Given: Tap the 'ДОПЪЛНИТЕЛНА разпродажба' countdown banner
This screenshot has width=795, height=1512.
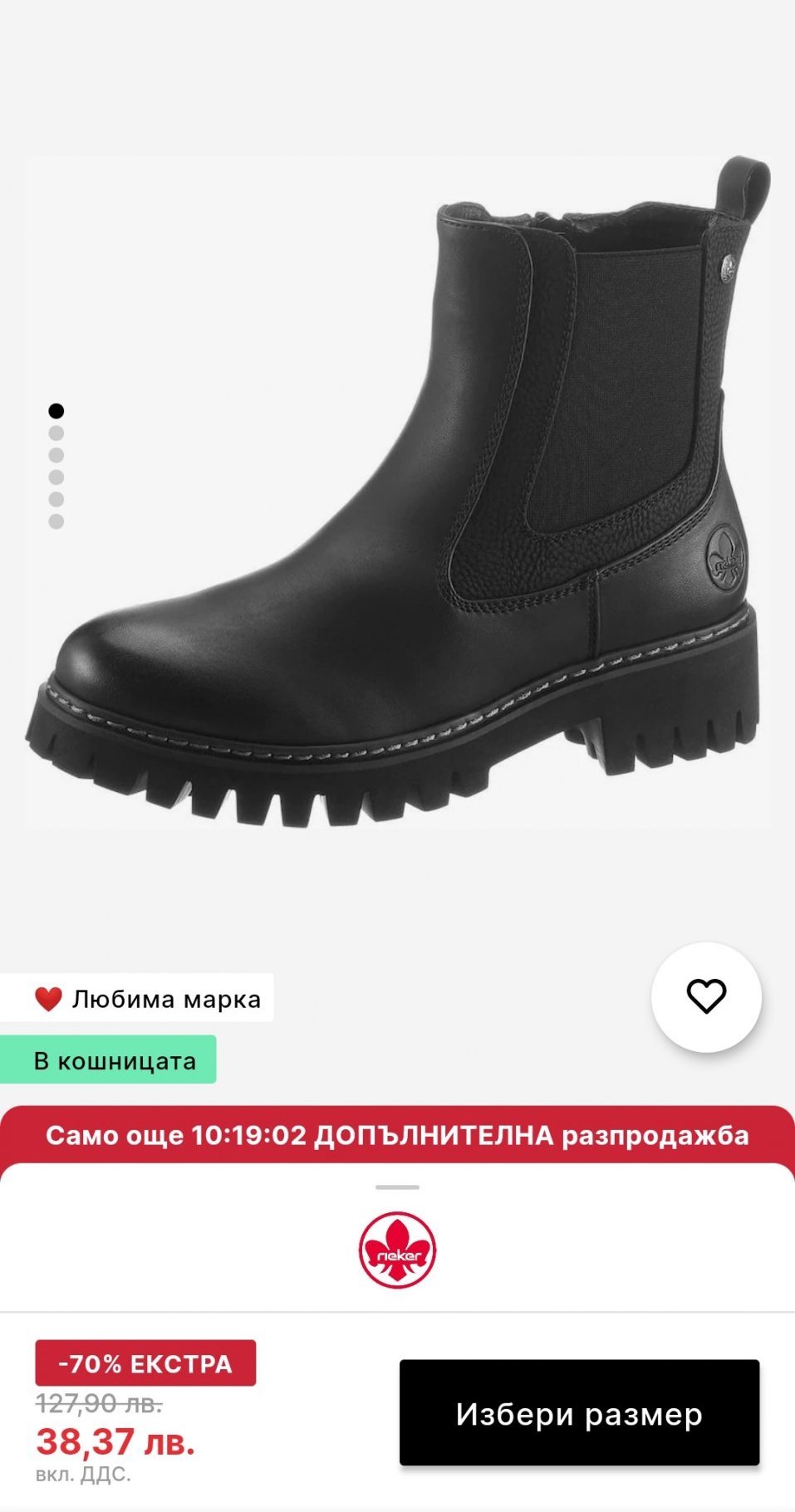Looking at the screenshot, I should click(397, 1135).
